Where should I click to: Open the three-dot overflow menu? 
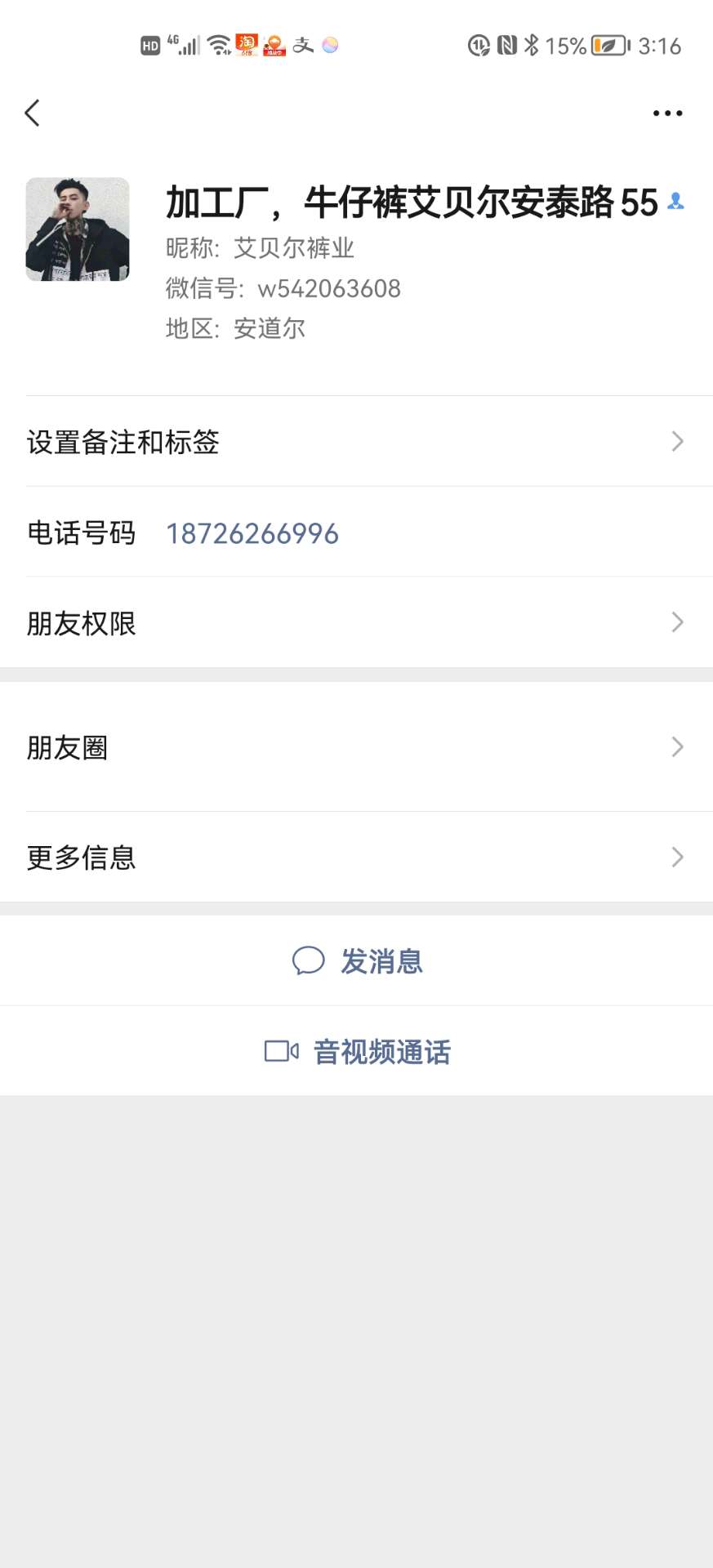[x=667, y=114]
